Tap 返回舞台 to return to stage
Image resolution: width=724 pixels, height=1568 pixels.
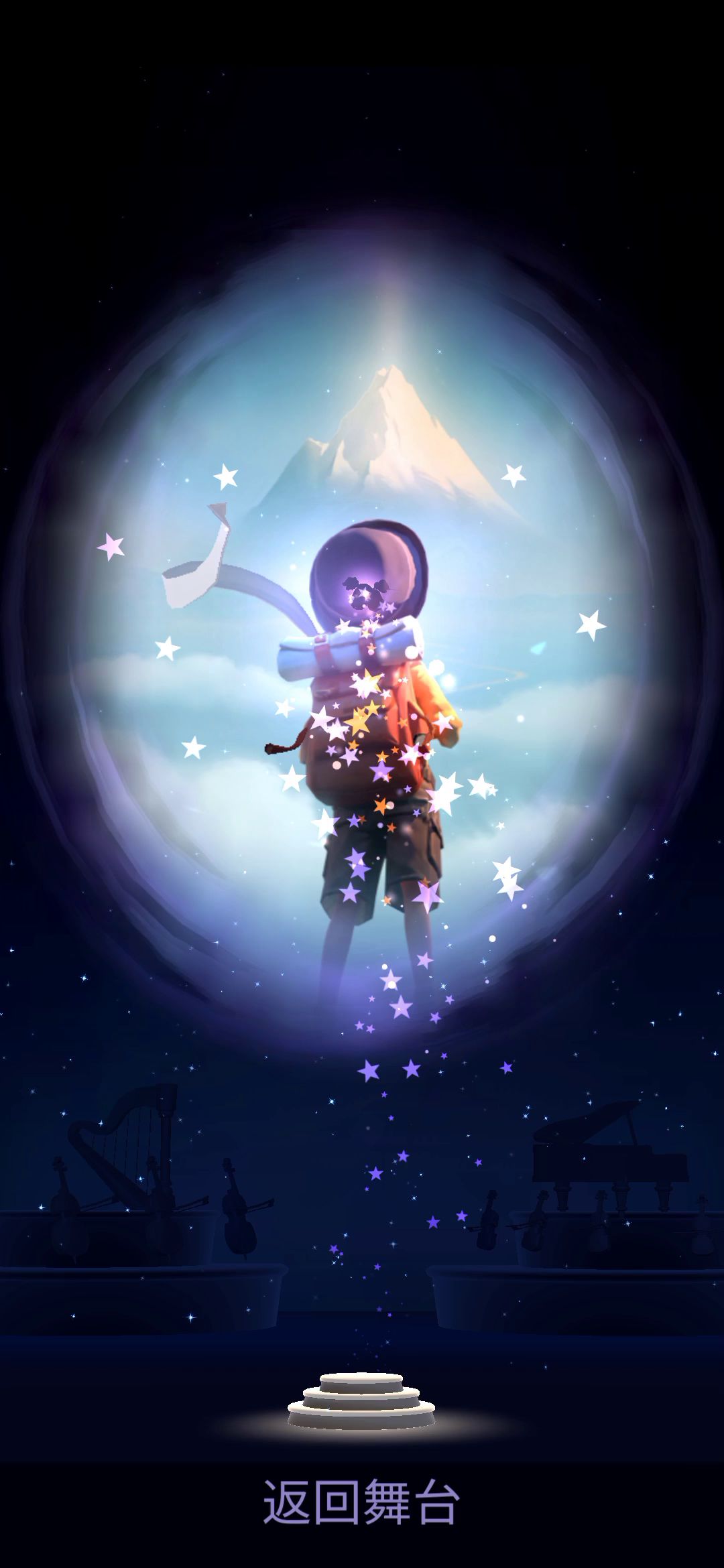pyautogui.click(x=361, y=1502)
